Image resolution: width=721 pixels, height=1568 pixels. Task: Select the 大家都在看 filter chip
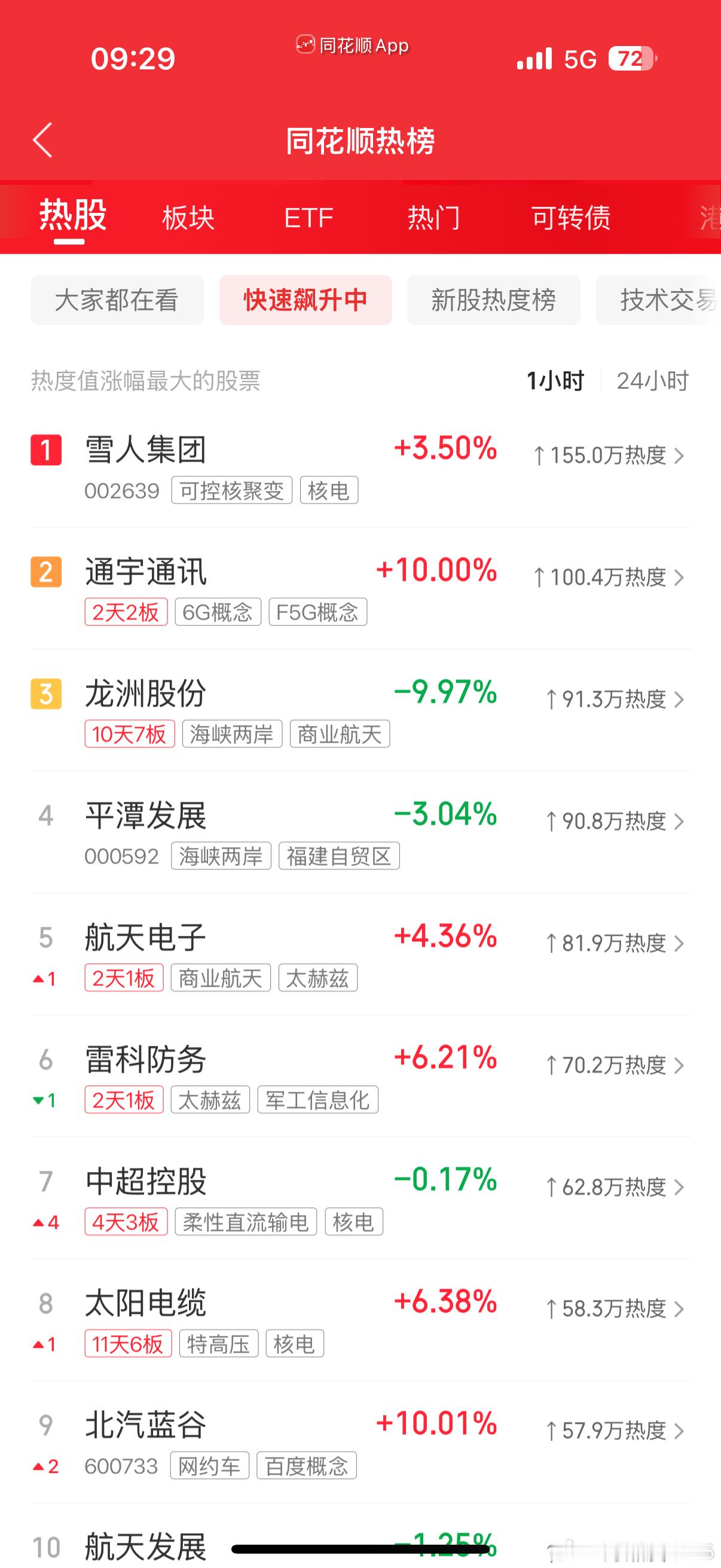[117, 300]
